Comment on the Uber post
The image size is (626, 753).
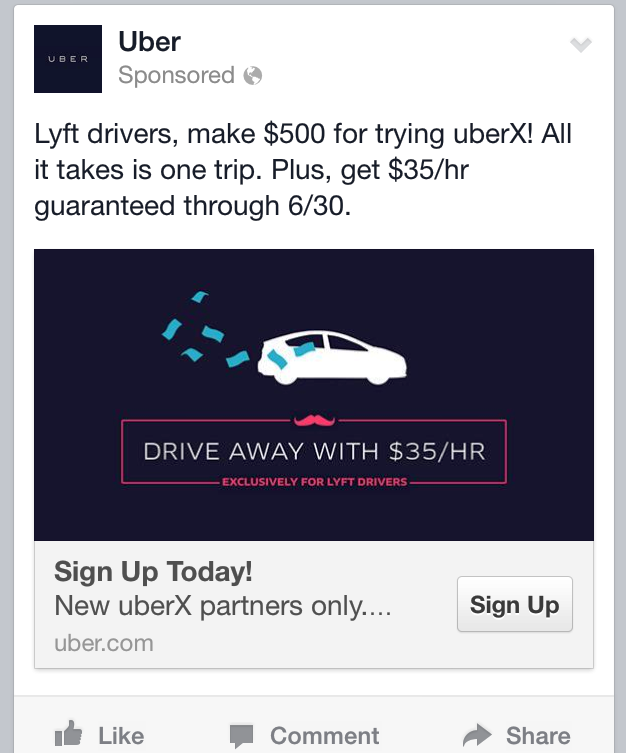click(304, 736)
